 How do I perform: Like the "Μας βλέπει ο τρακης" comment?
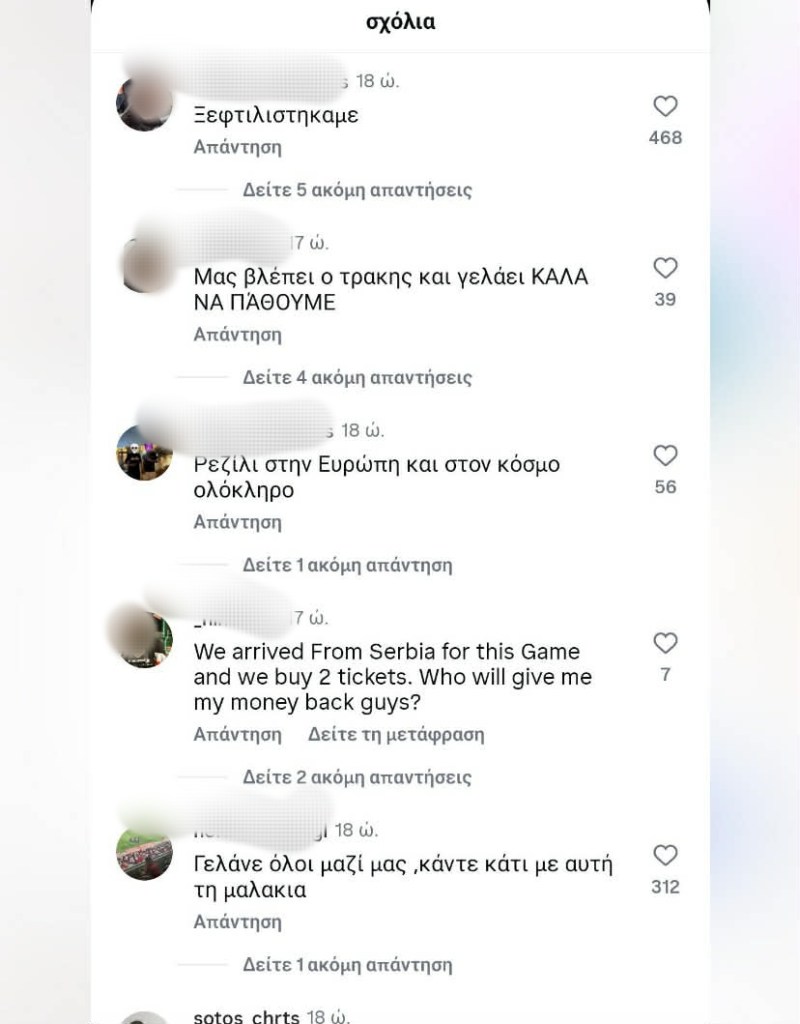point(665,268)
